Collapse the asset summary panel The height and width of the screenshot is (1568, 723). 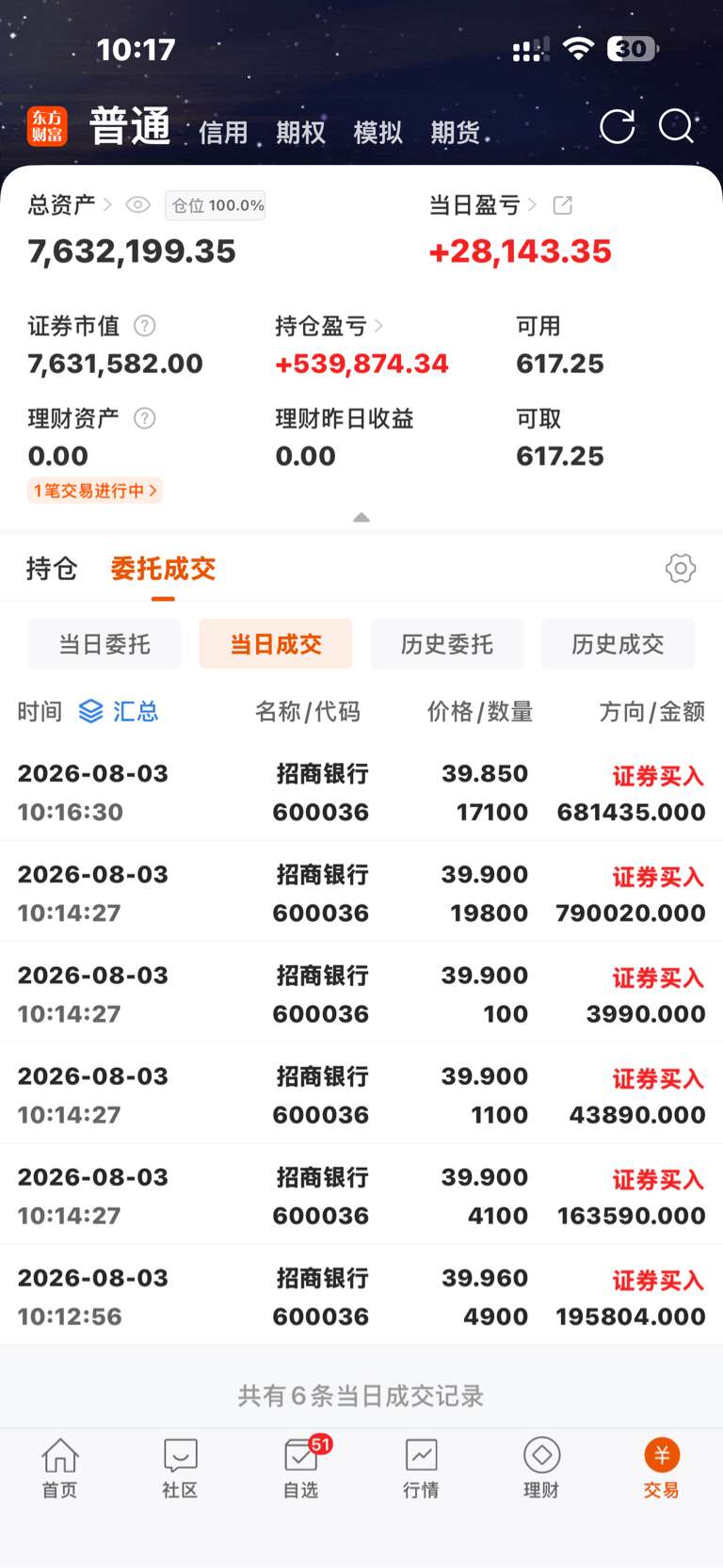click(x=361, y=517)
